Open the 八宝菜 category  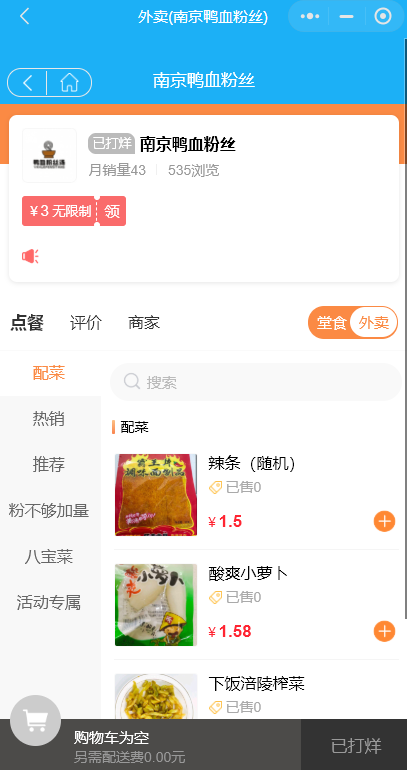click(x=49, y=556)
